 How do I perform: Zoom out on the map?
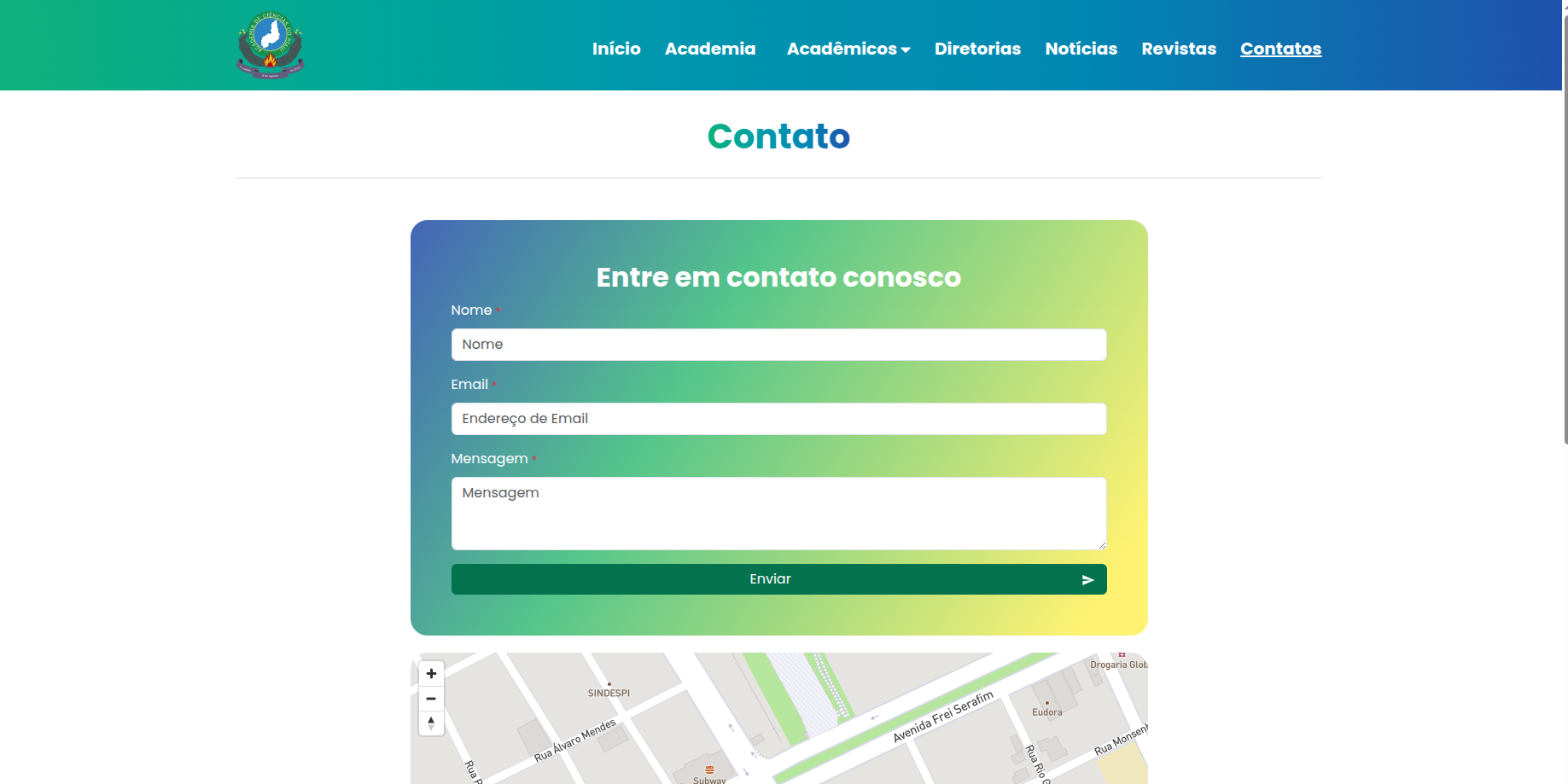(x=431, y=699)
